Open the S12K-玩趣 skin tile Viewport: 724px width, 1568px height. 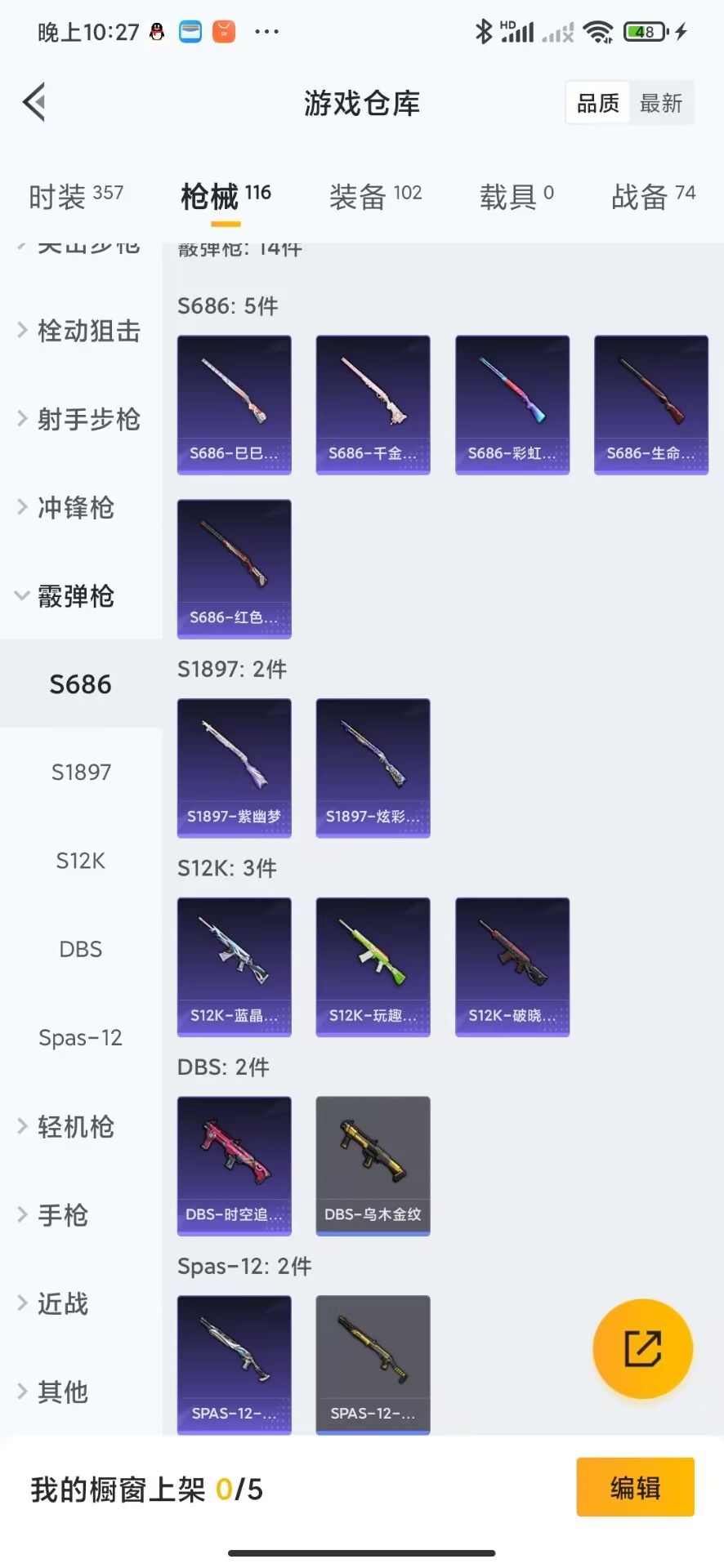point(373,967)
